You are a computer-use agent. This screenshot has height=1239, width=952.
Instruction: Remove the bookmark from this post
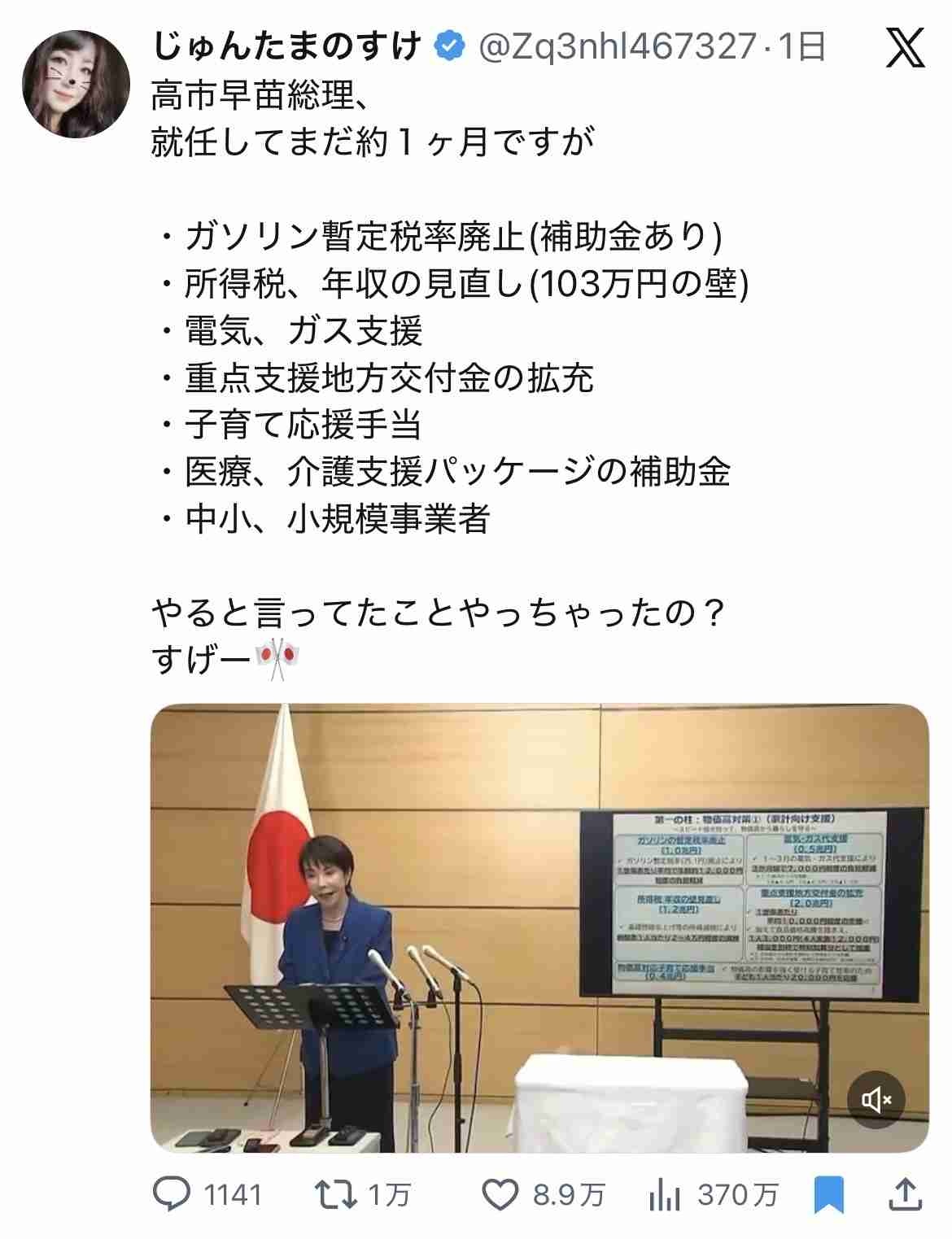click(829, 1194)
